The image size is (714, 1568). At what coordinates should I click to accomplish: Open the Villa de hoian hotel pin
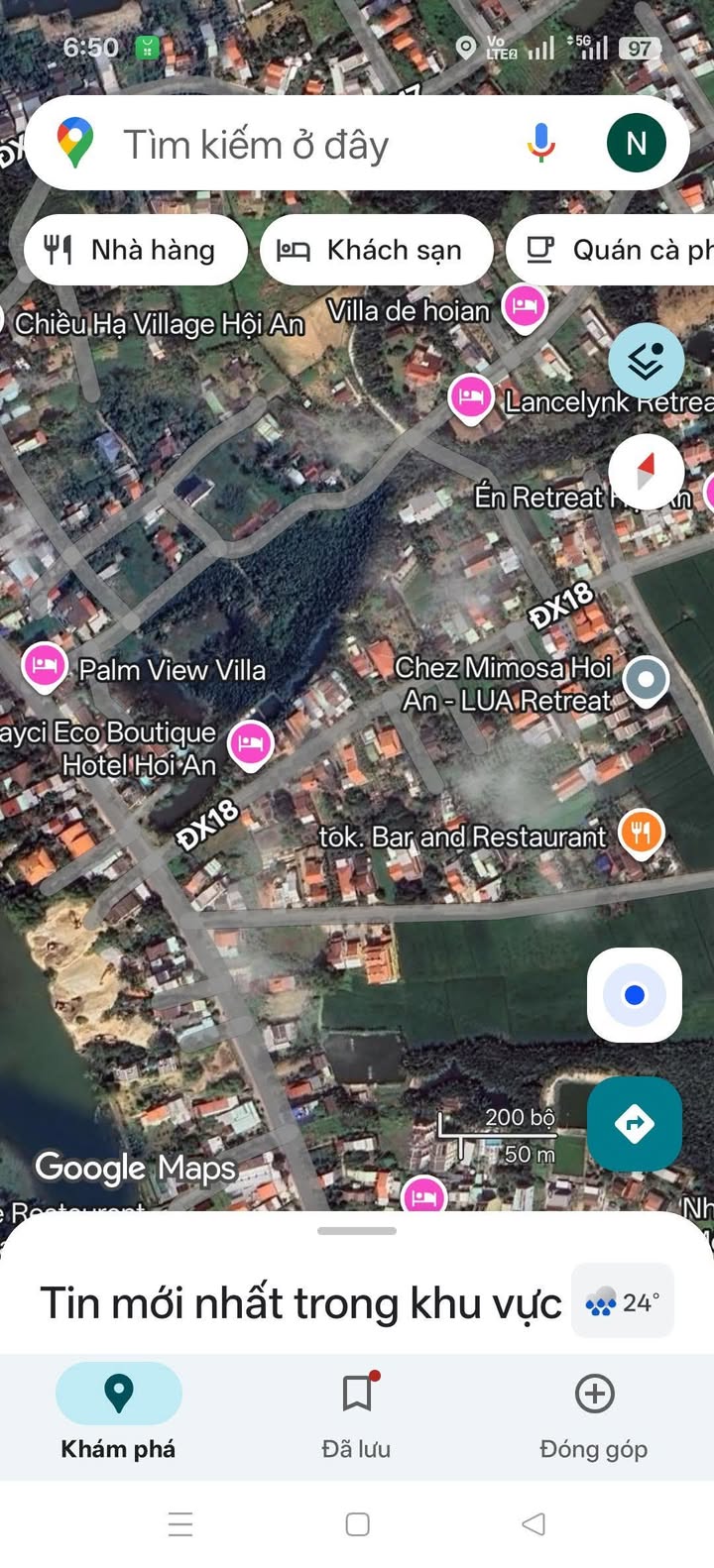525,305
